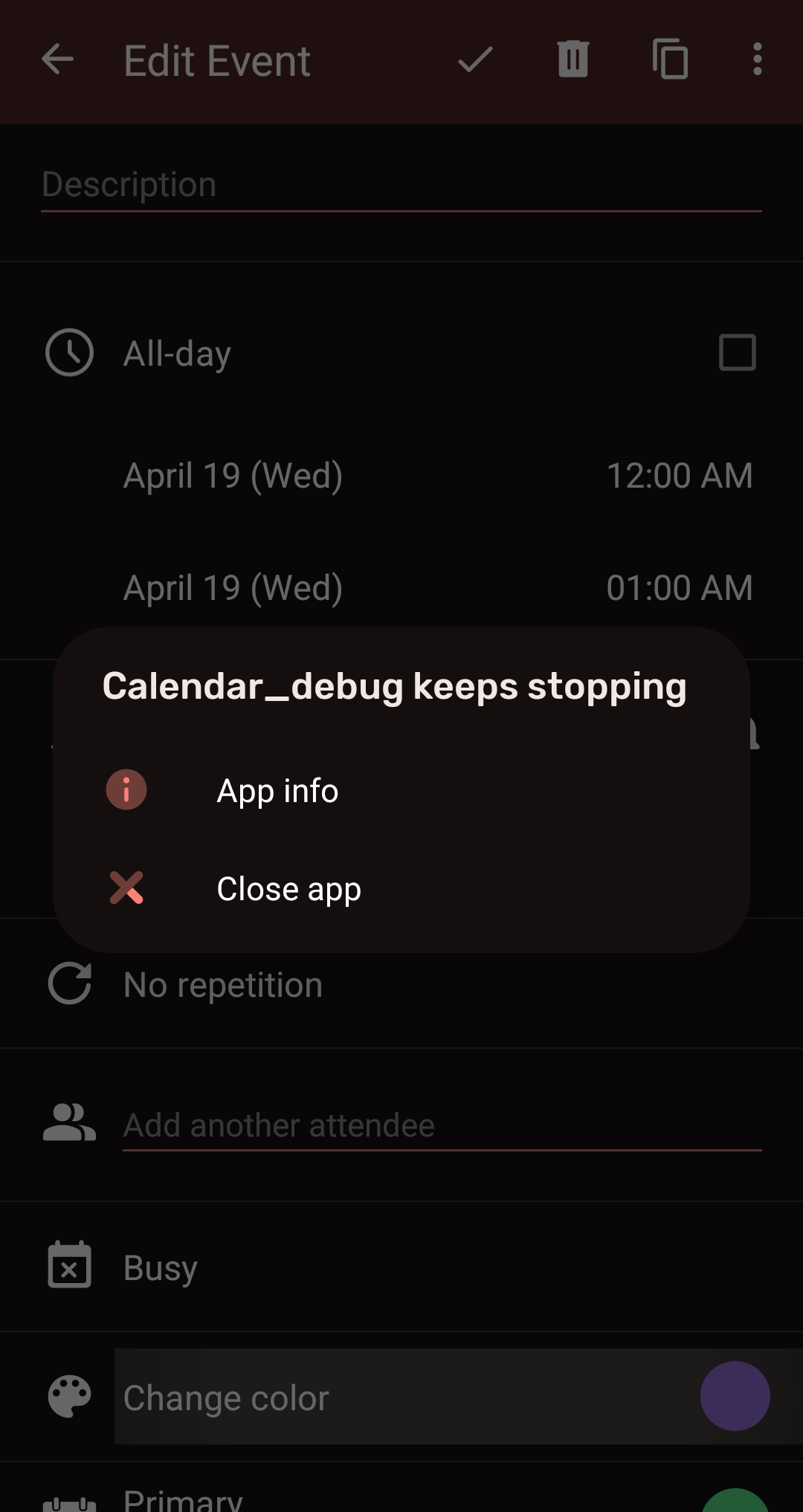Open App info from the crash dialog
Screen dimensions: 803x1512
(x=277, y=790)
